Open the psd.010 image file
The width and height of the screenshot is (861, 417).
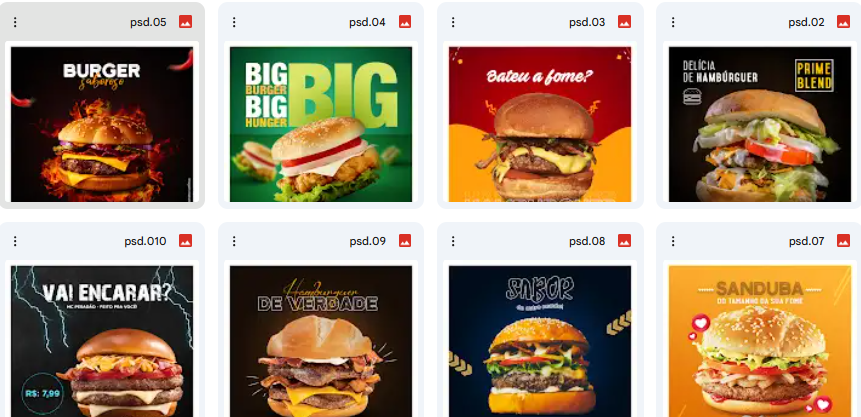[x=101, y=340]
